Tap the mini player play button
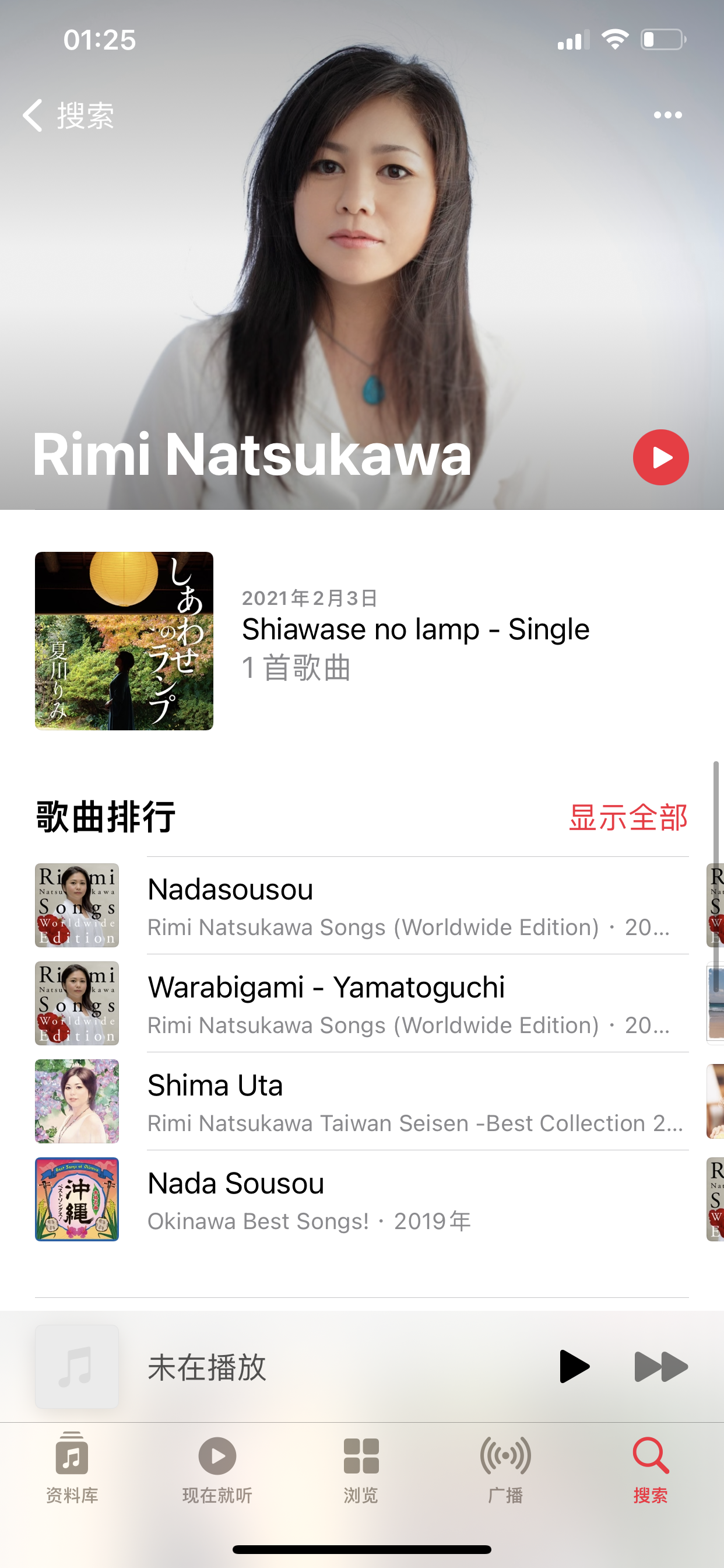The height and width of the screenshot is (1568, 724). click(574, 1367)
